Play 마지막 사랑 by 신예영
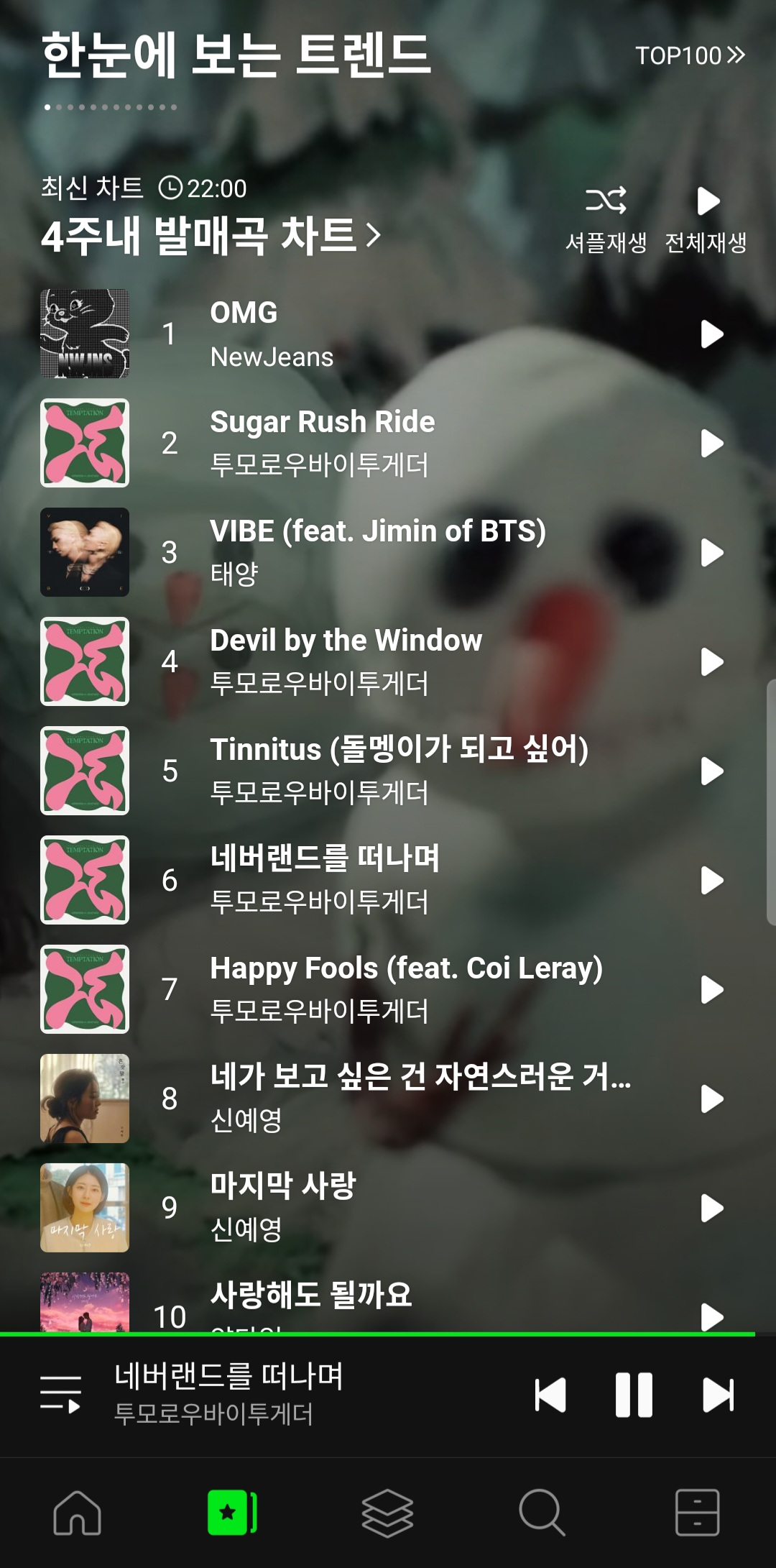 pyautogui.click(x=711, y=1209)
